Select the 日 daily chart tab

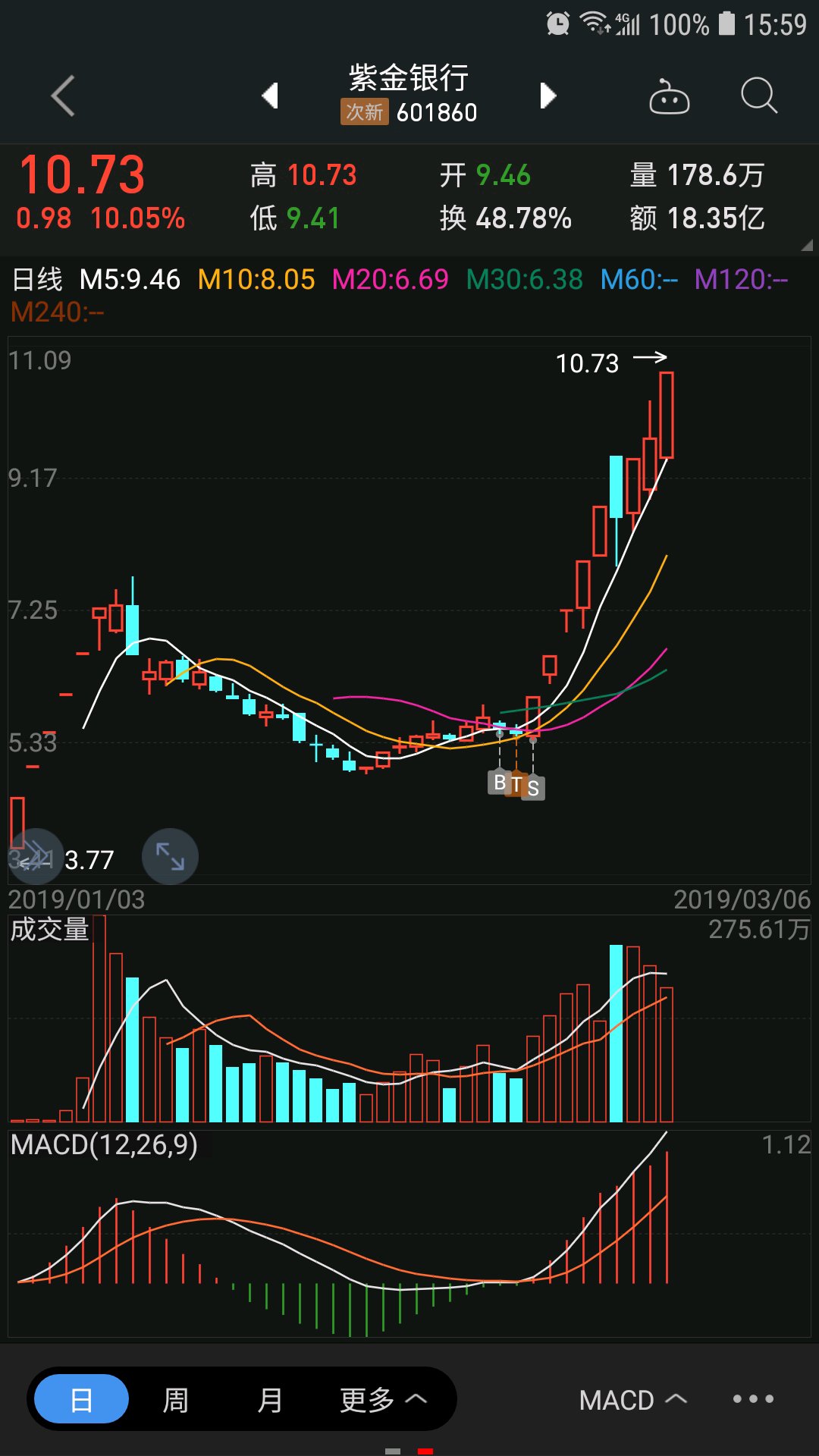pyautogui.click(x=81, y=1399)
